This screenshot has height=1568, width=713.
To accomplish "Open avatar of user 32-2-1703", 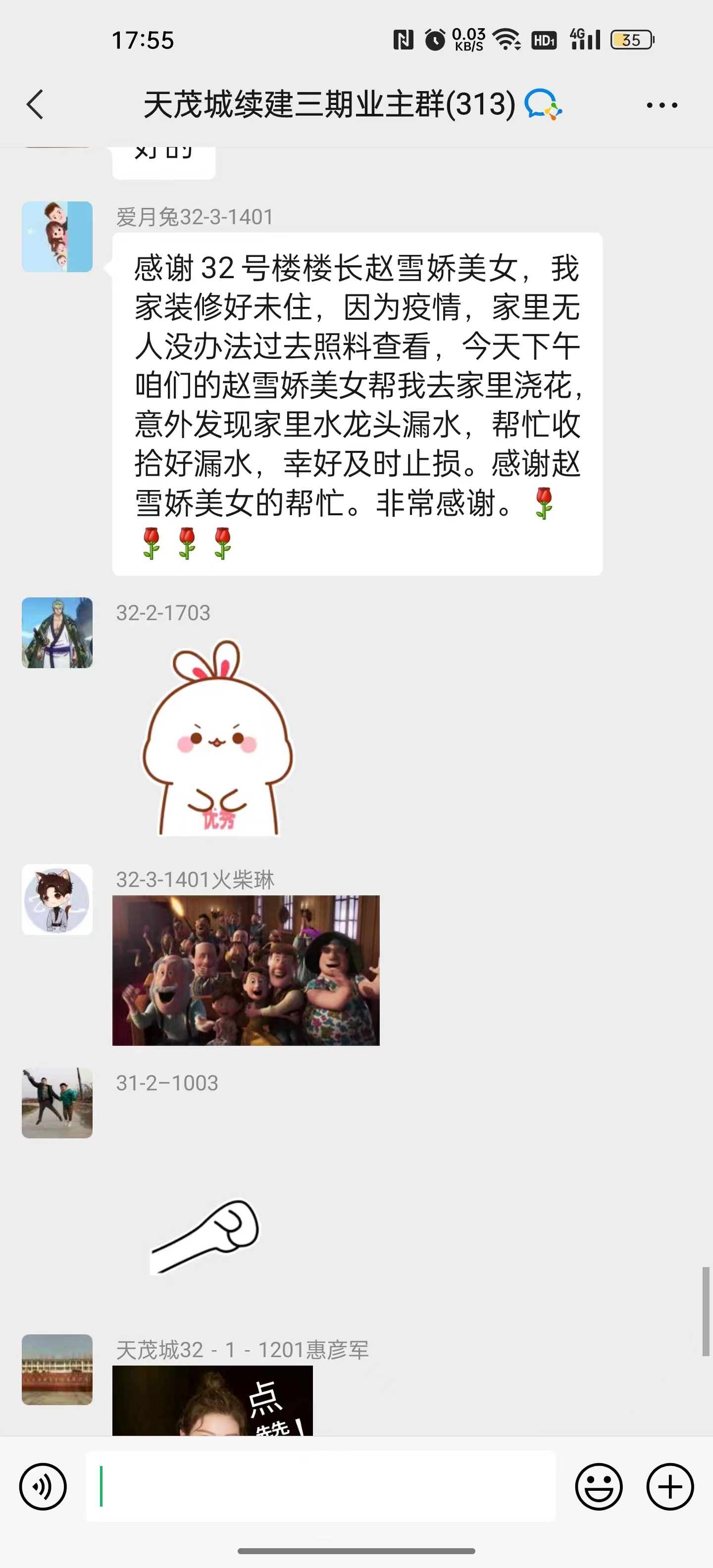I will (x=57, y=633).
